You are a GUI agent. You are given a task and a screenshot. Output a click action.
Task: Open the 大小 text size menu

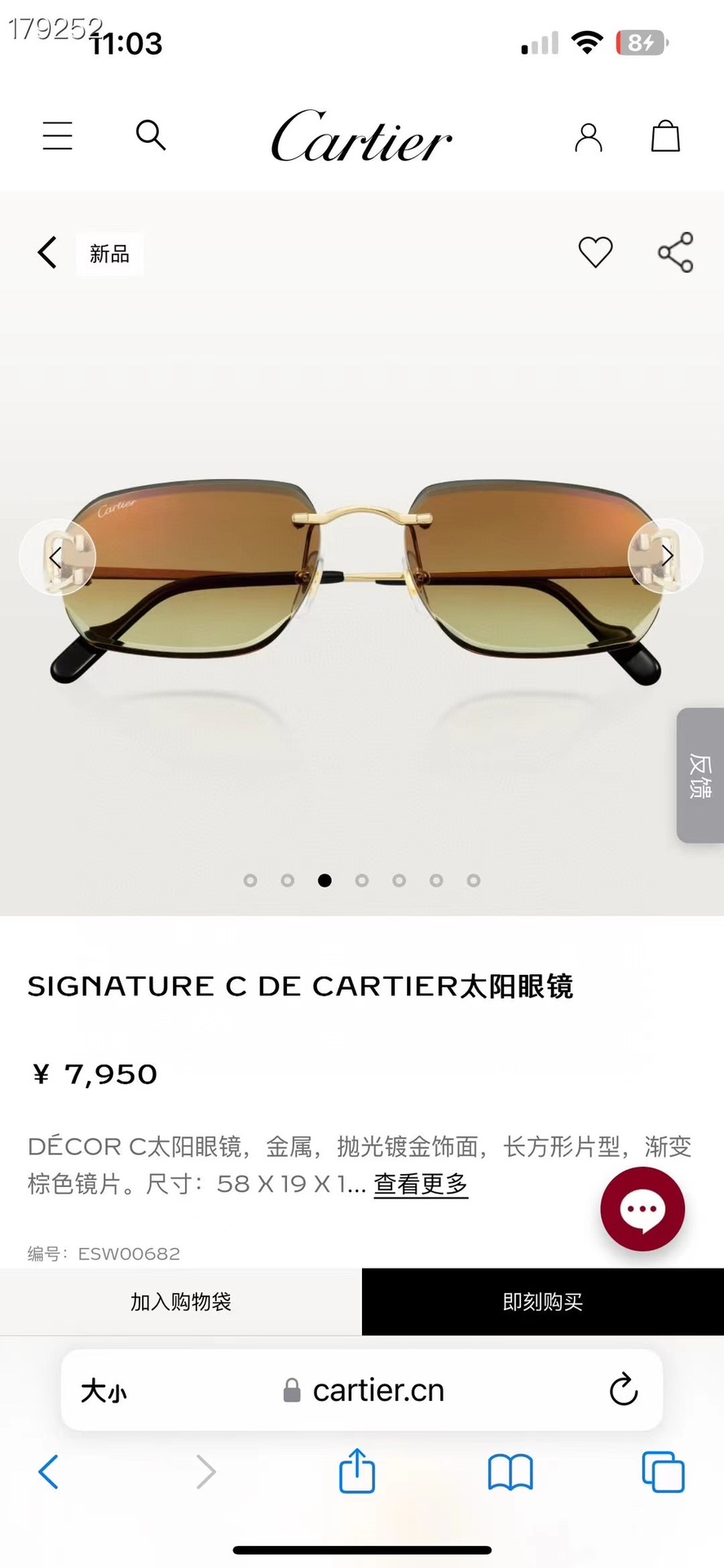pos(104,1391)
